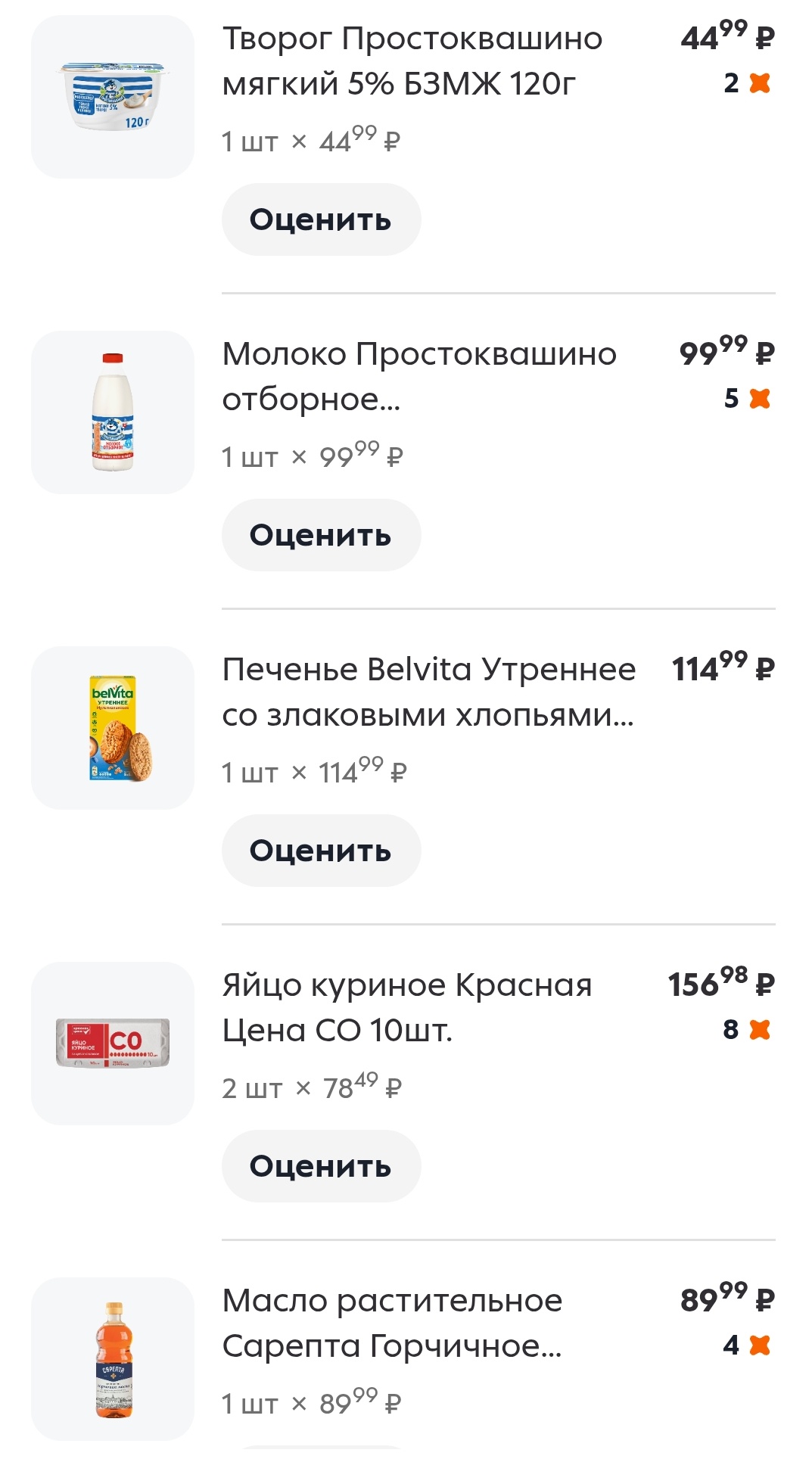Image resolution: width=812 pixels, height=1459 pixels.
Task: Tap Оценить under Молоко Простоквашино
Action: [321, 535]
